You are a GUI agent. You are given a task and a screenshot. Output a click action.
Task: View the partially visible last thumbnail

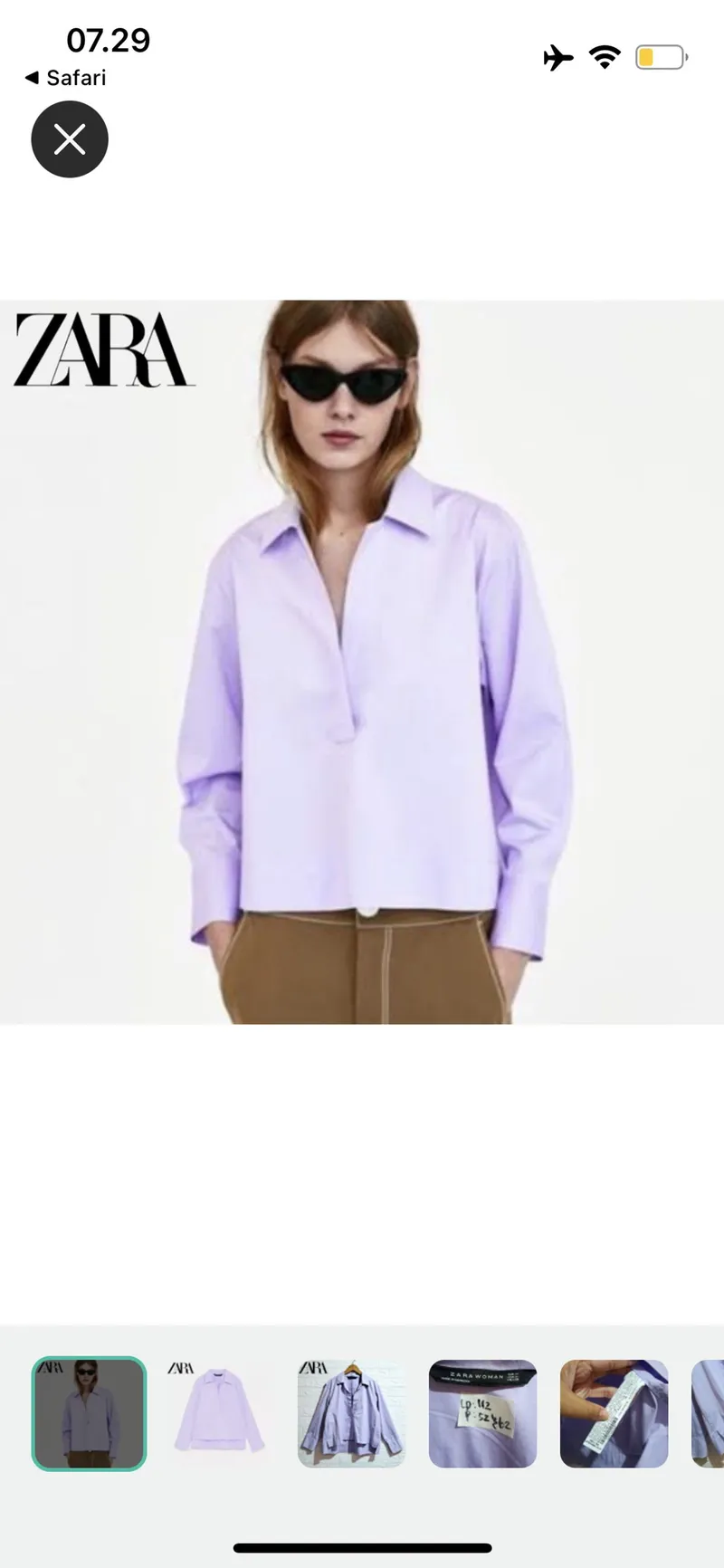(x=708, y=1413)
